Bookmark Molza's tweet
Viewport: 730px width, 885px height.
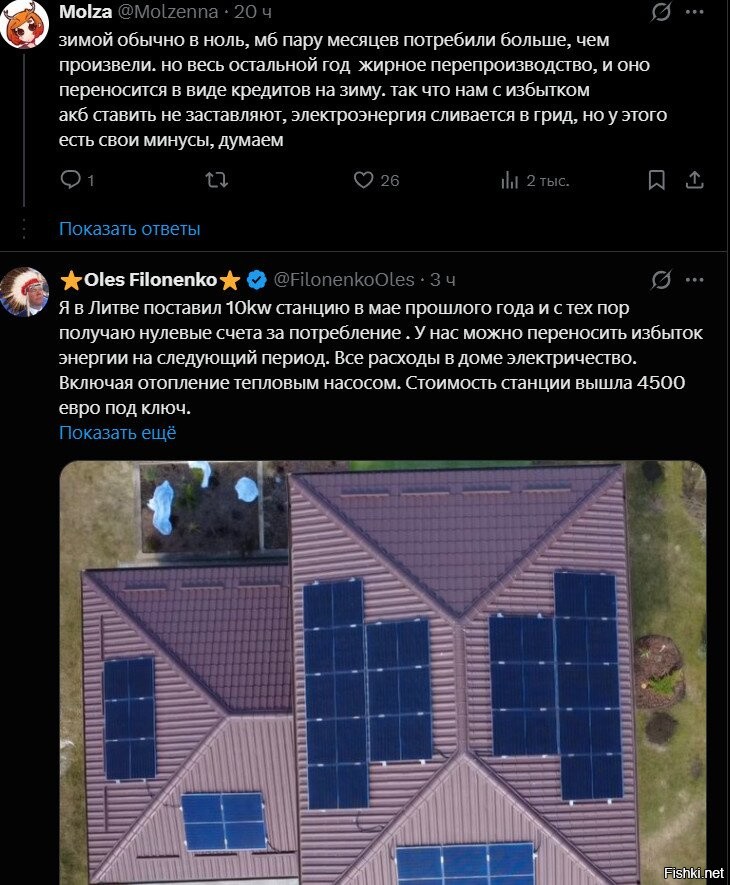tap(656, 180)
